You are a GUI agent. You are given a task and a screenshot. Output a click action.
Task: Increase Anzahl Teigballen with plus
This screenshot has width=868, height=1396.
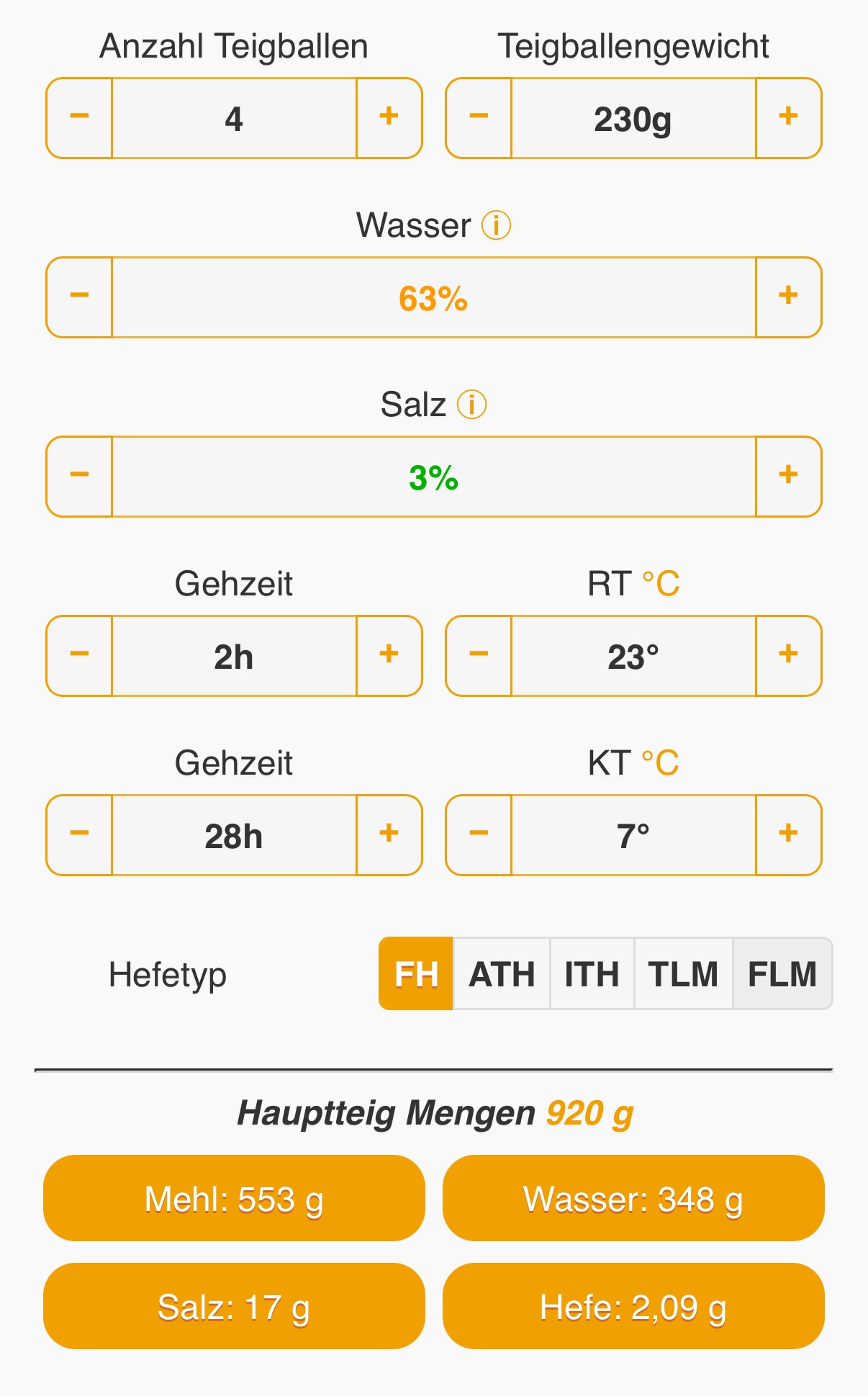389,118
